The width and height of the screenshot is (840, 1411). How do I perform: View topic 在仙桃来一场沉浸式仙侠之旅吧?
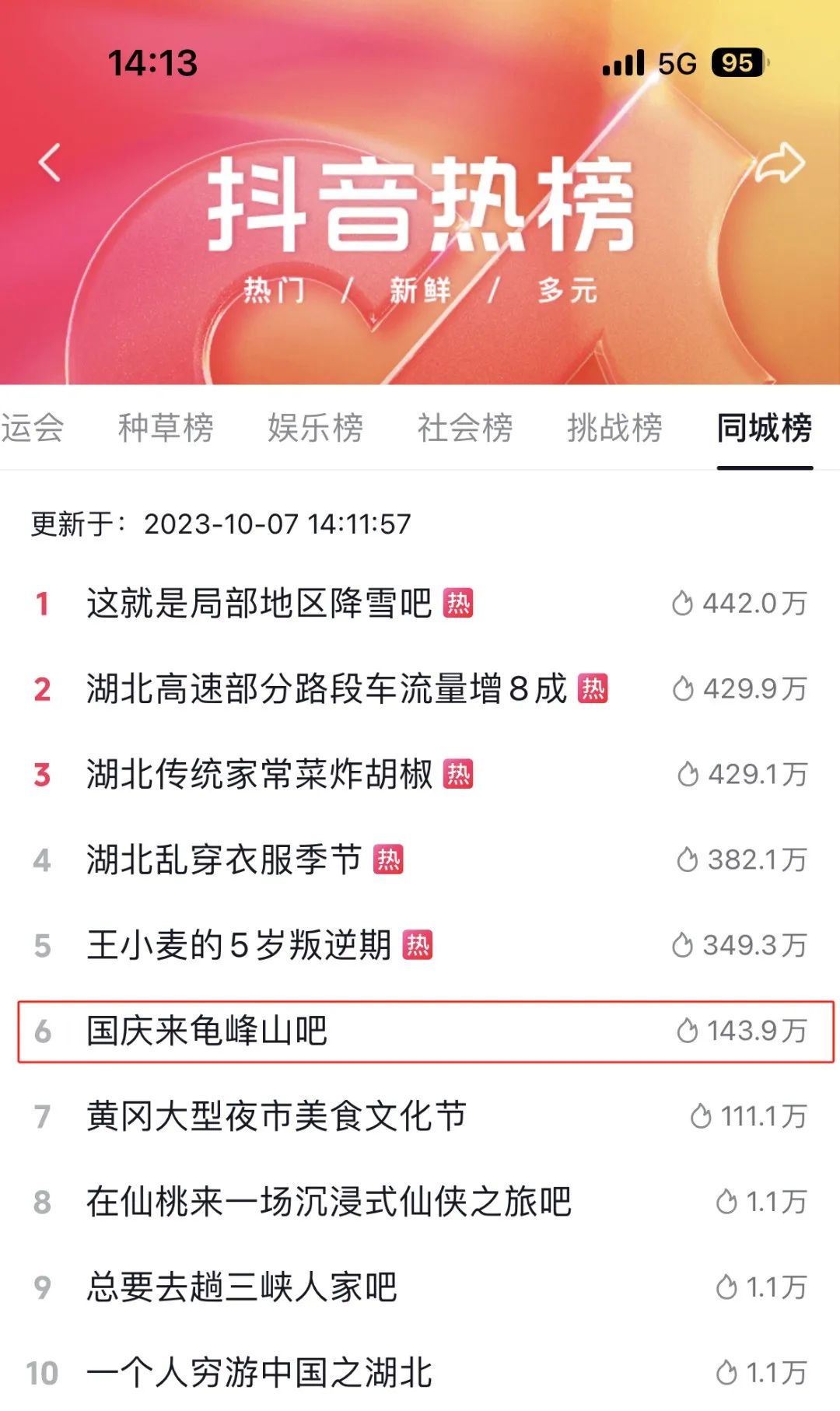[x=328, y=1203]
